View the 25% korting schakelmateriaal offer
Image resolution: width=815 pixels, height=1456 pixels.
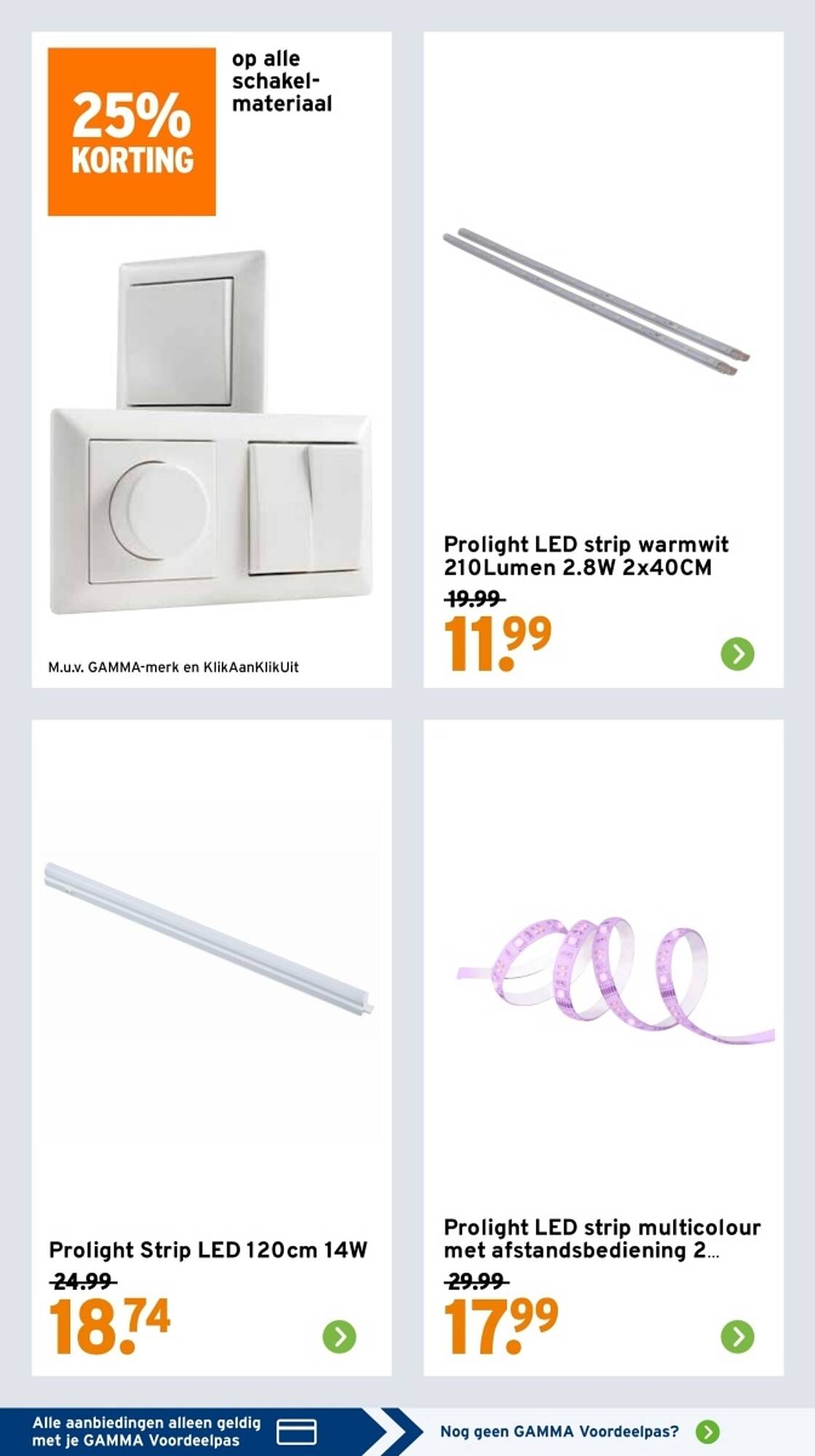pyautogui.click(x=212, y=360)
